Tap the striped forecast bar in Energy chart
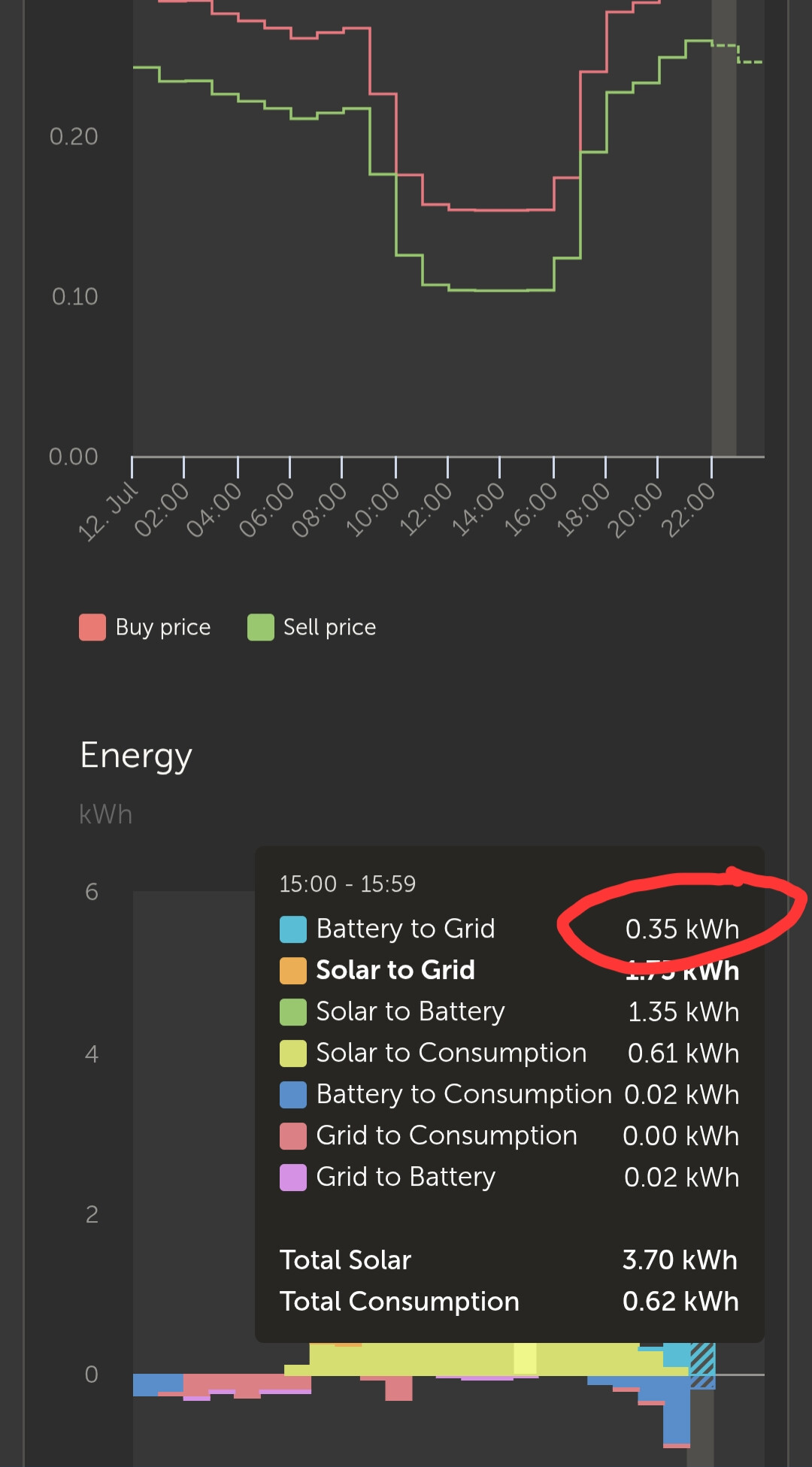 click(702, 1365)
